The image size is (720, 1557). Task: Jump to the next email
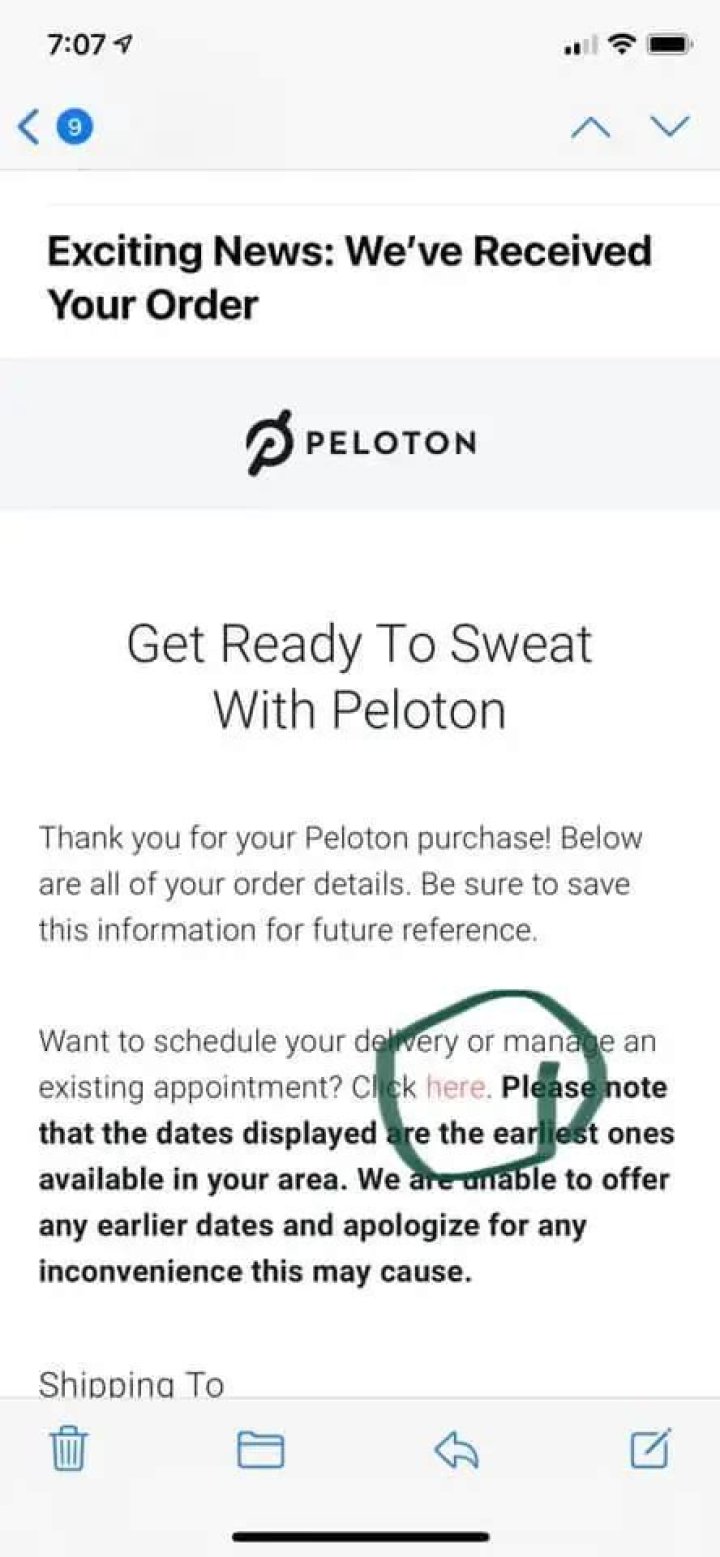(669, 125)
